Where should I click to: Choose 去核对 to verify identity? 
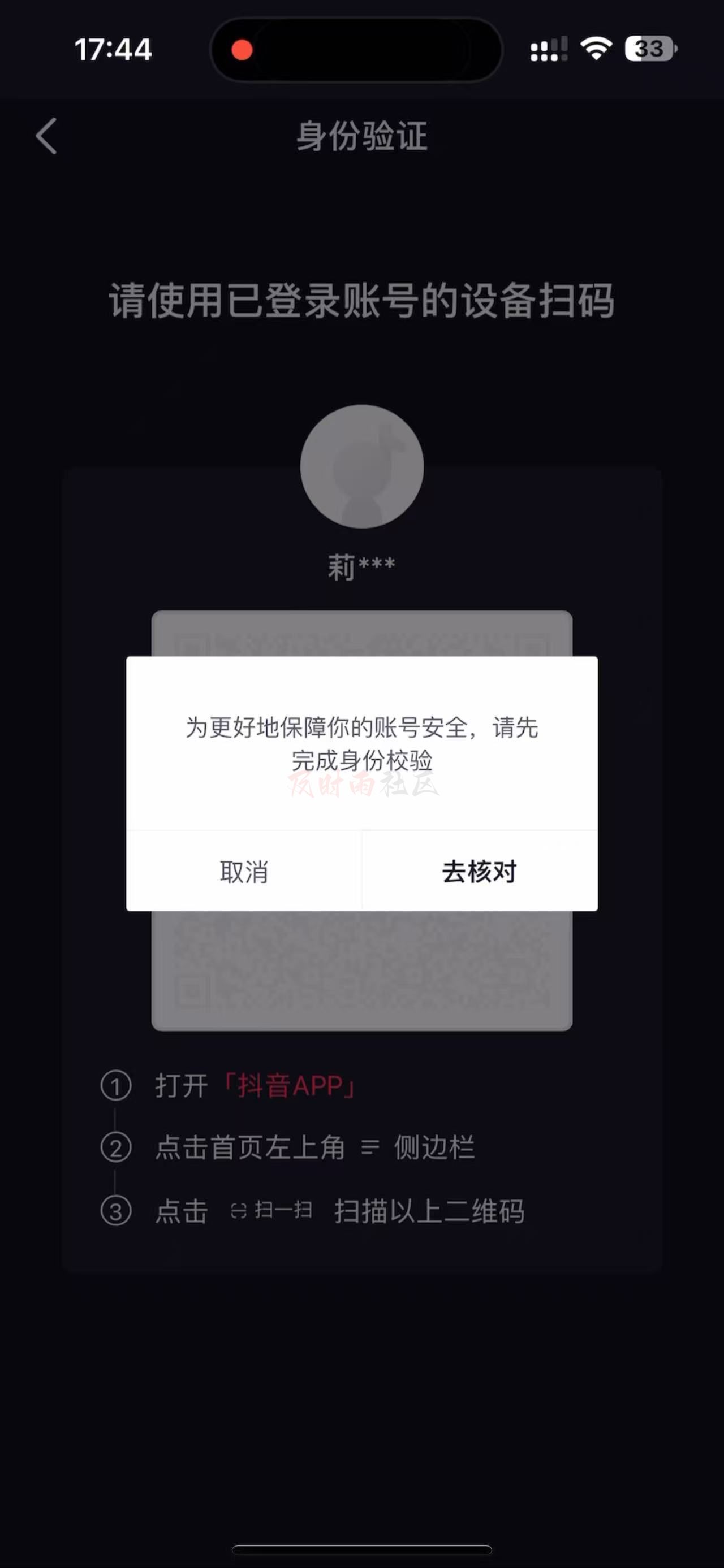(x=479, y=872)
